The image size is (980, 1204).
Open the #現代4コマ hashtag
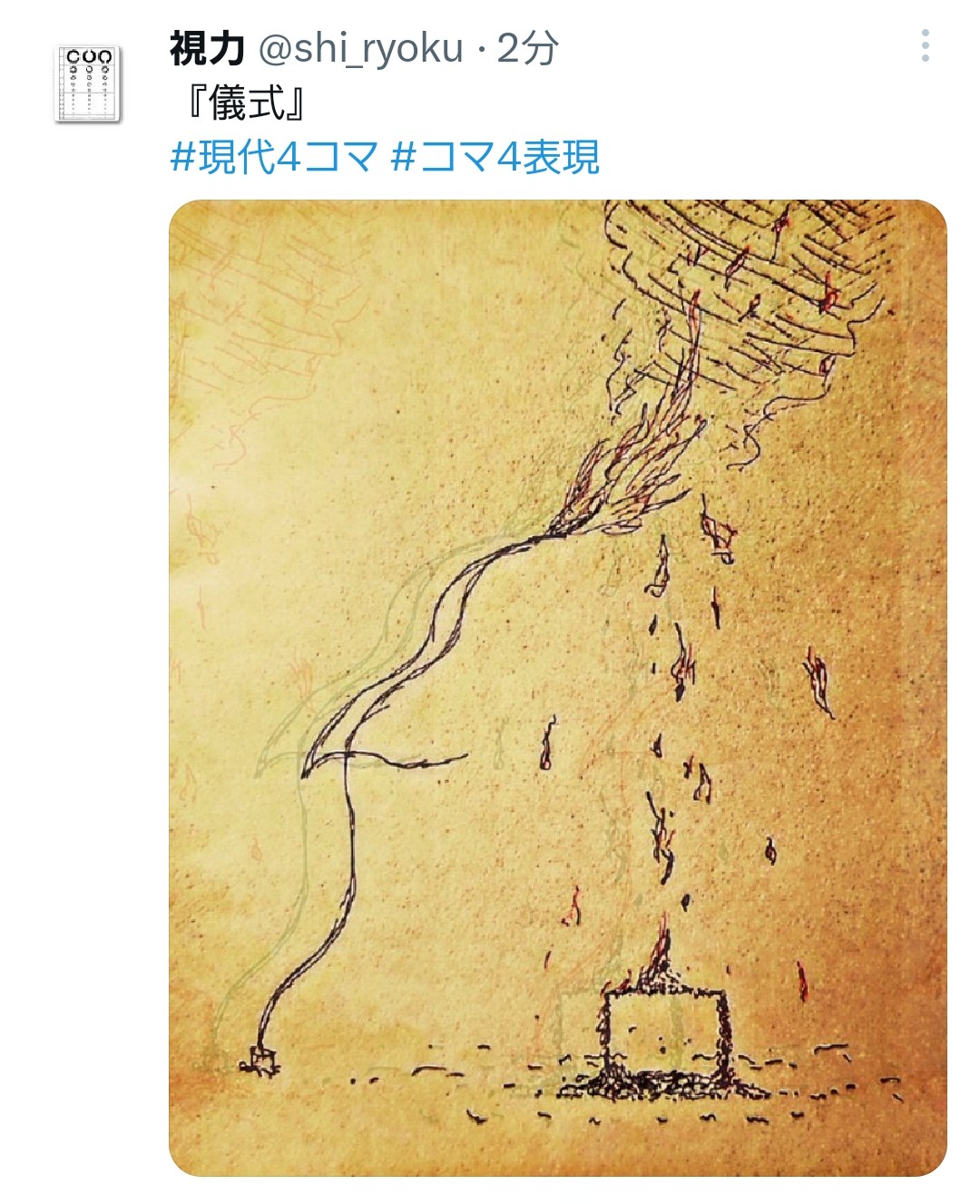(x=274, y=157)
